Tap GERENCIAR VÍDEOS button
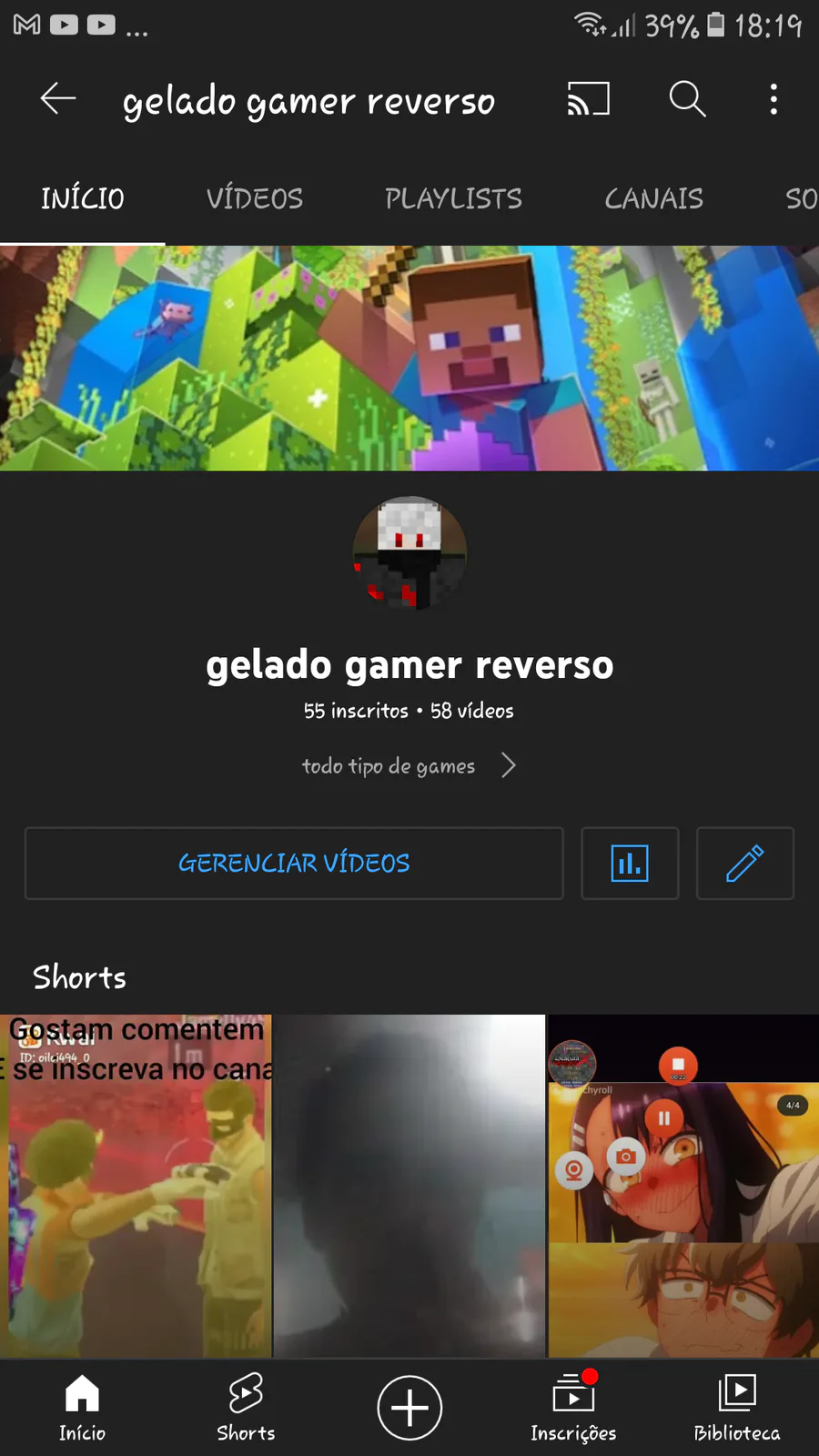The image size is (819, 1456). [294, 863]
